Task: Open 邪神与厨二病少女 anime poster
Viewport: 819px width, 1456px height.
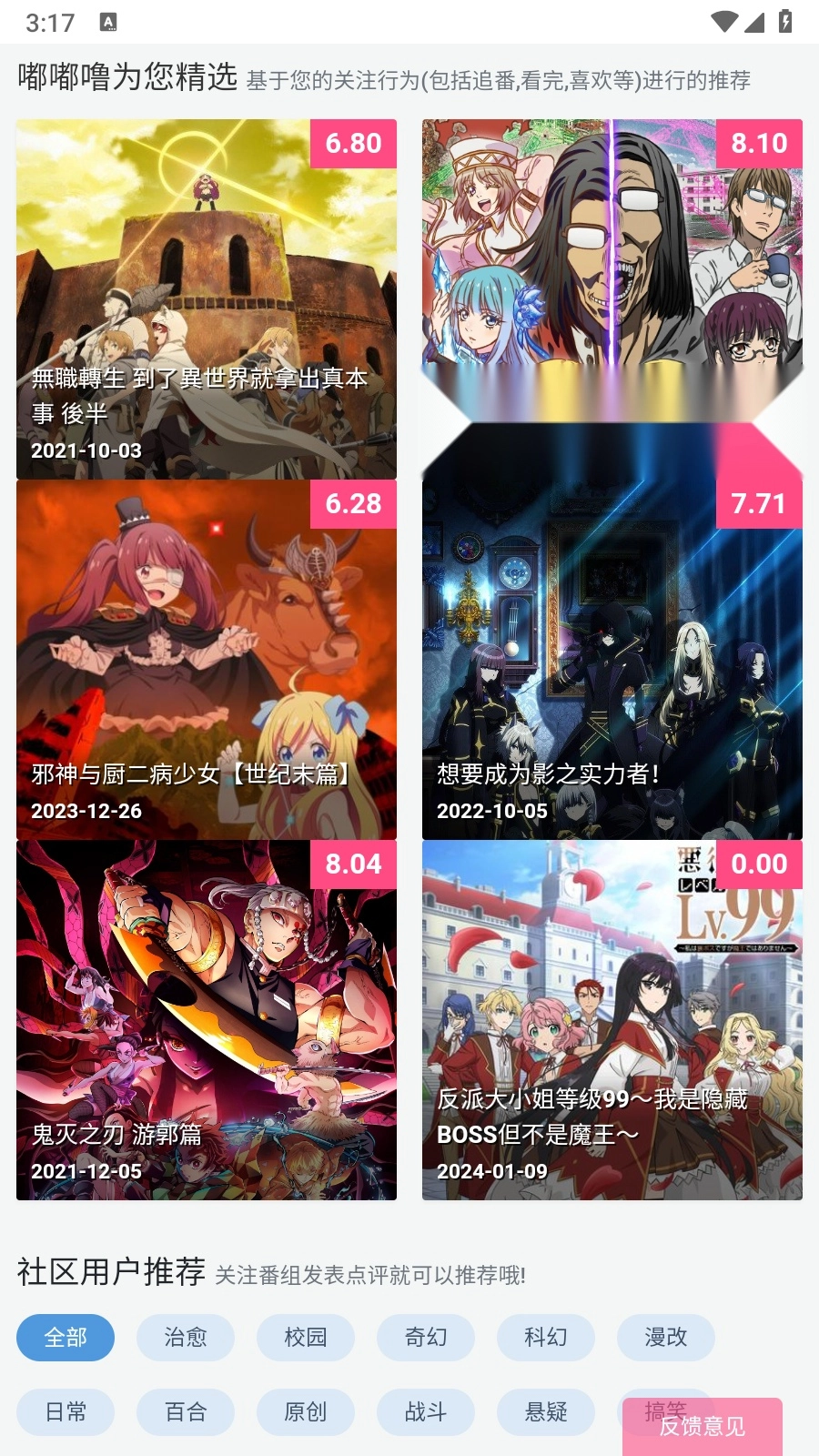Action: click(x=207, y=660)
